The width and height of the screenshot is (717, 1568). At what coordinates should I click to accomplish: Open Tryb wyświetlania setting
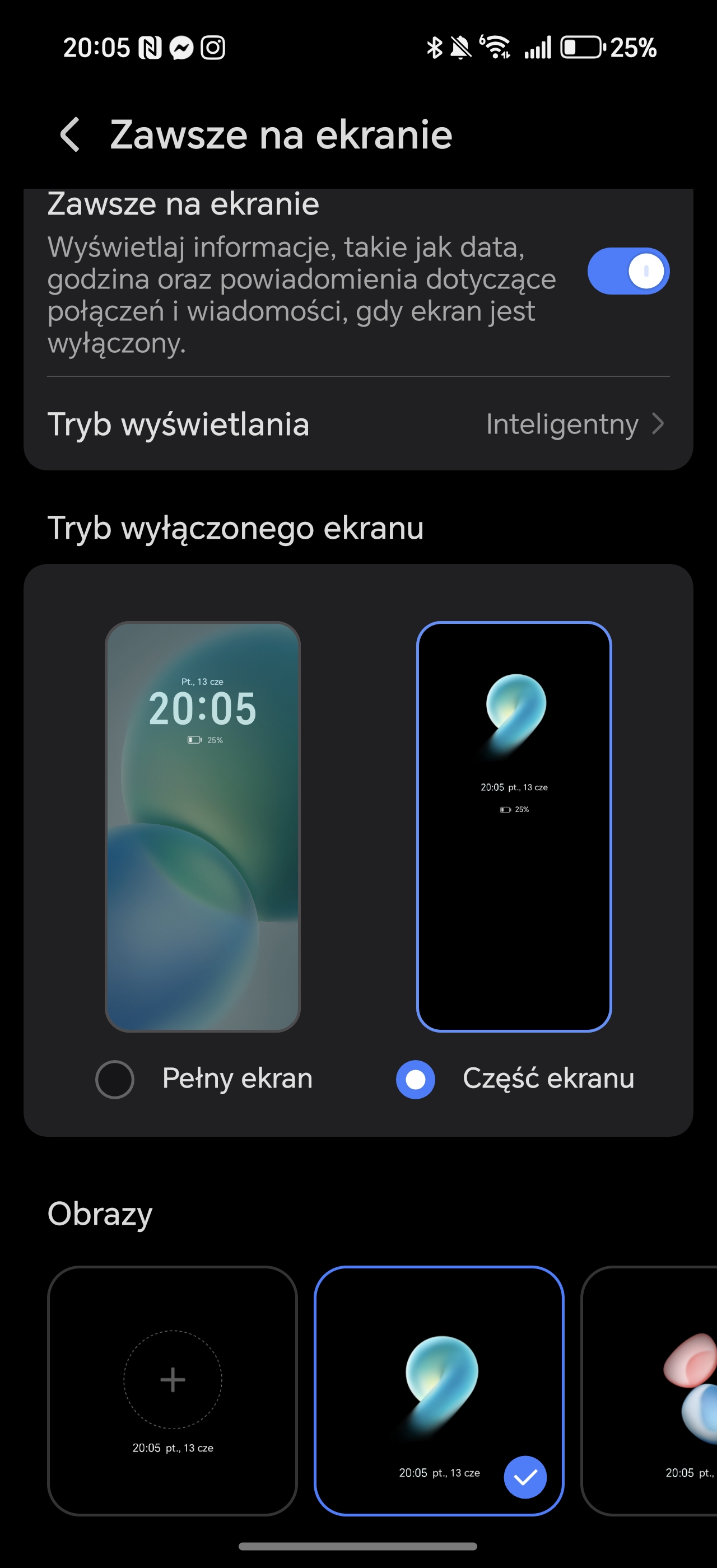(358, 424)
